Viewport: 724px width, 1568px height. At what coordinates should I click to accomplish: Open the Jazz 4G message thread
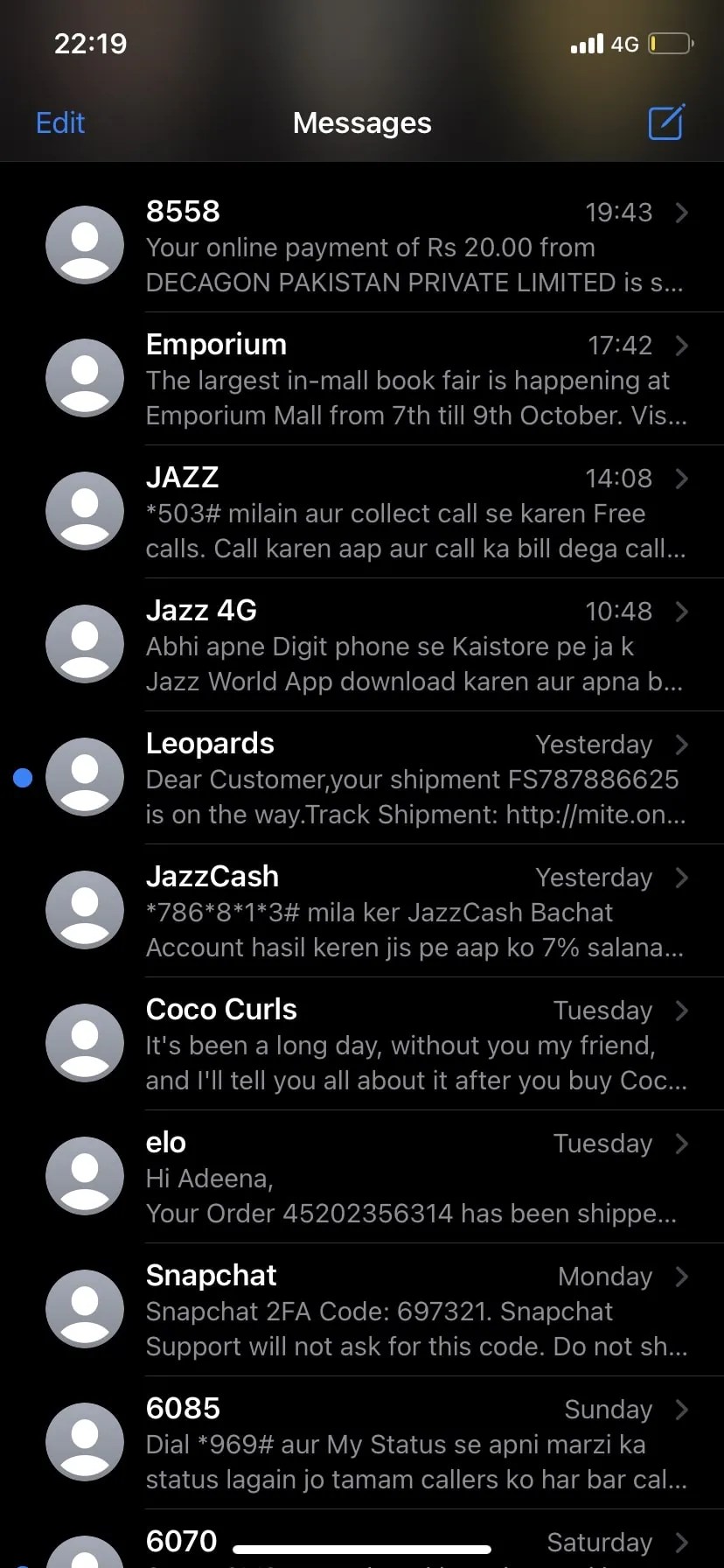point(411,646)
